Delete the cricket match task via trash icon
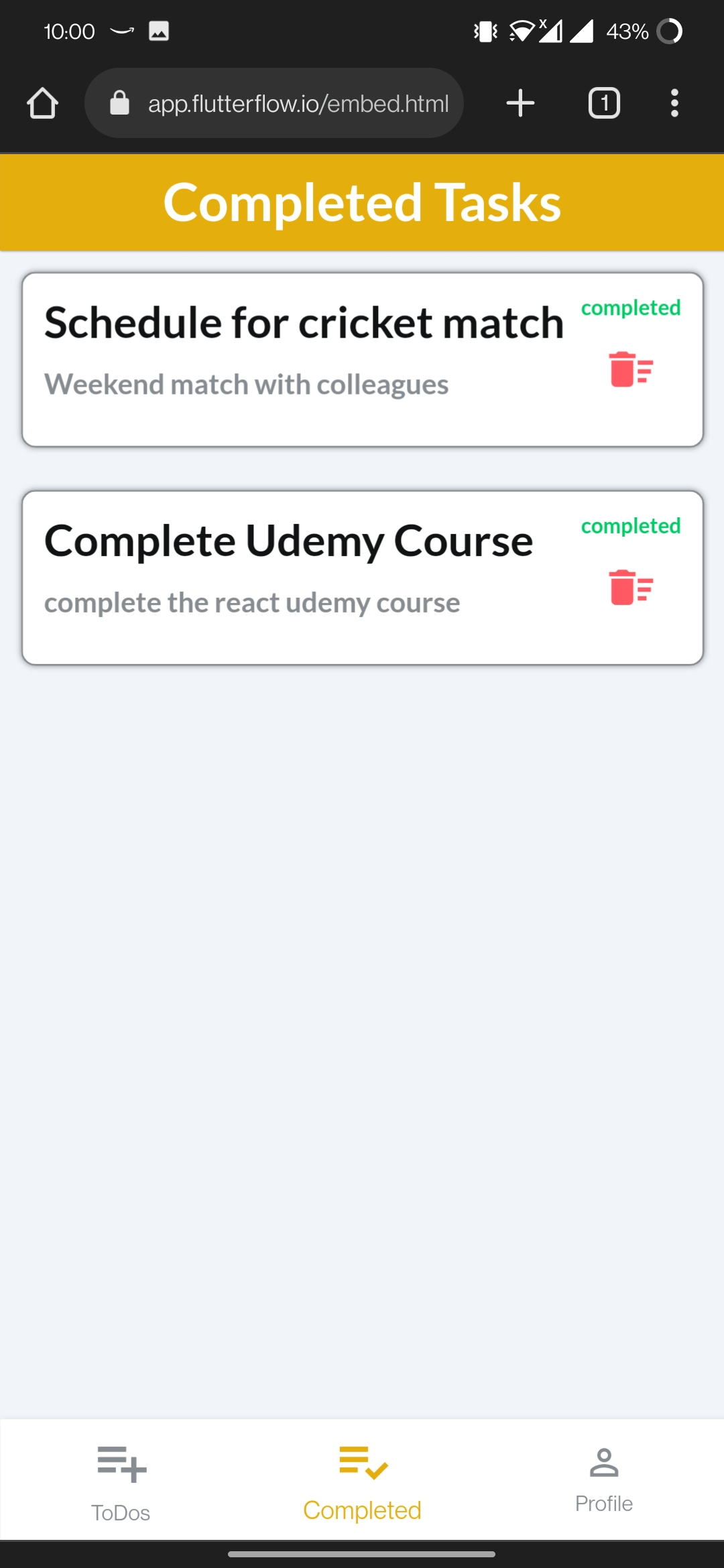 (629, 372)
